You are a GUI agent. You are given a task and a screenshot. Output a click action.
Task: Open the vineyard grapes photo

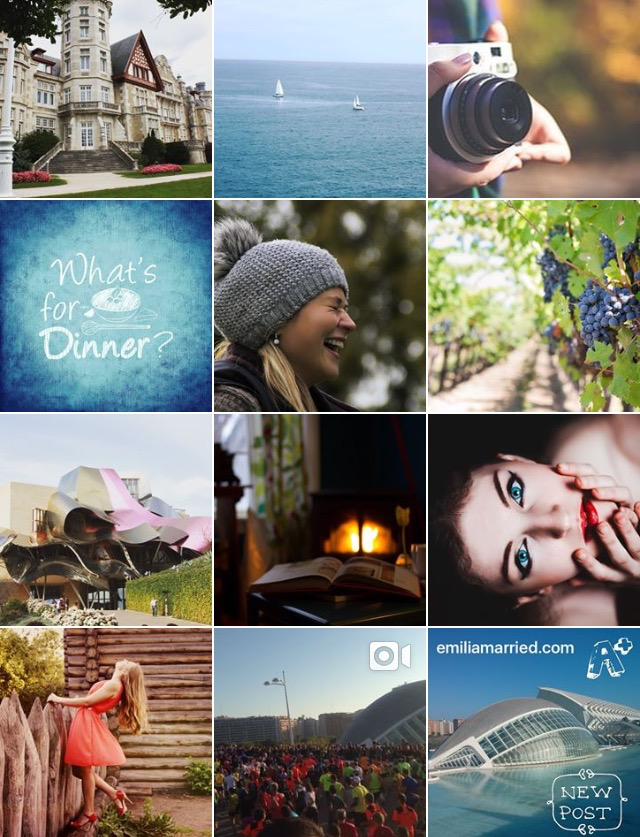coord(533,306)
